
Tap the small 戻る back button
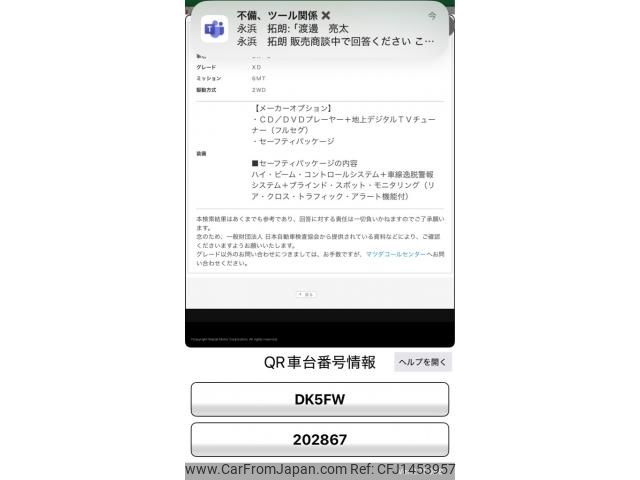[306, 295]
